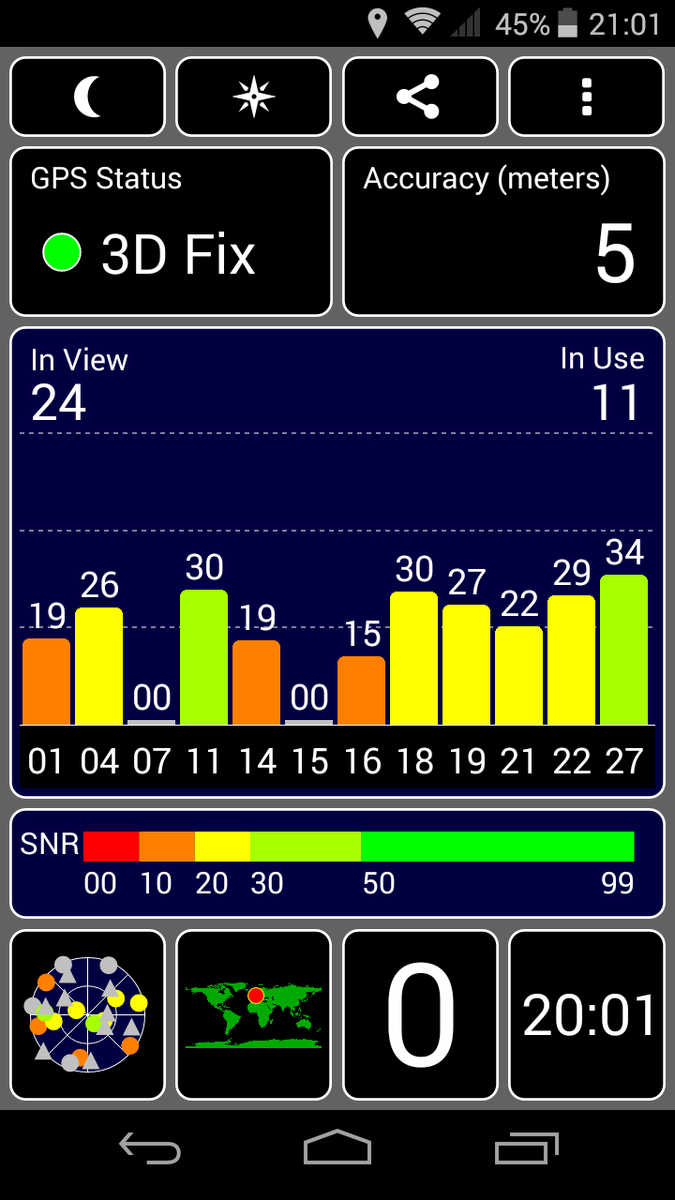Open the compass view
Screen dimensions: 675x1200
(253, 97)
